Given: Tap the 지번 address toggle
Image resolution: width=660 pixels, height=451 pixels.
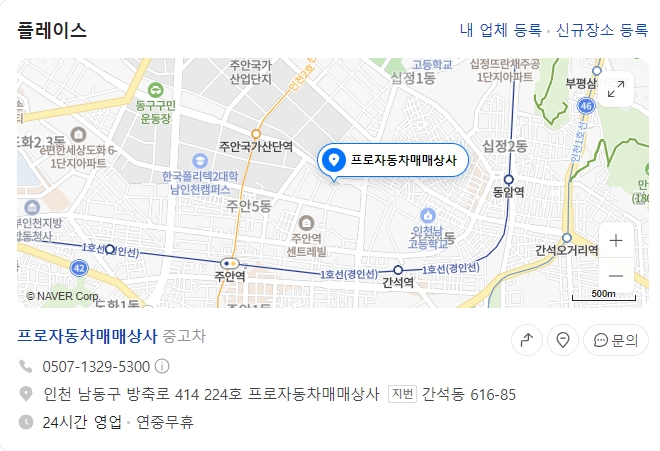Looking at the screenshot, I should tap(402, 394).
